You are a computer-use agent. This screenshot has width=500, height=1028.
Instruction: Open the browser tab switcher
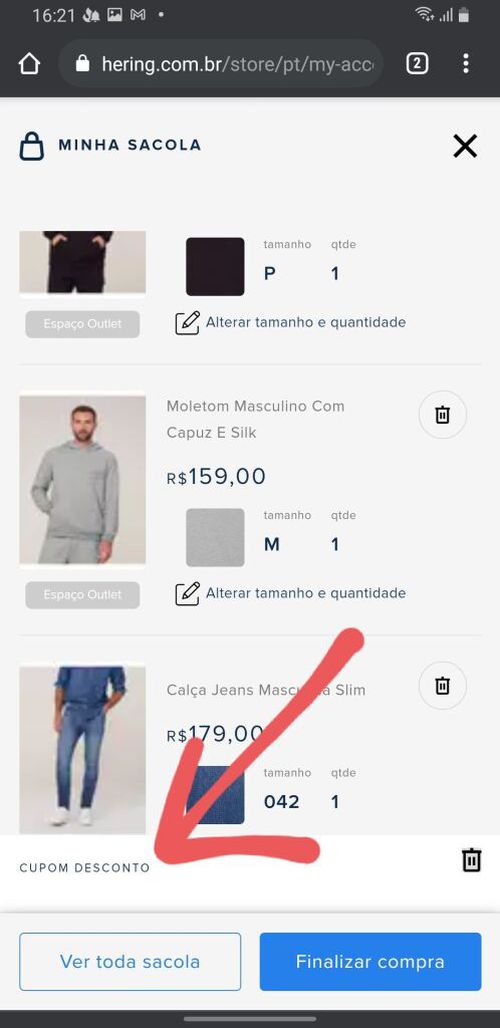(417, 64)
